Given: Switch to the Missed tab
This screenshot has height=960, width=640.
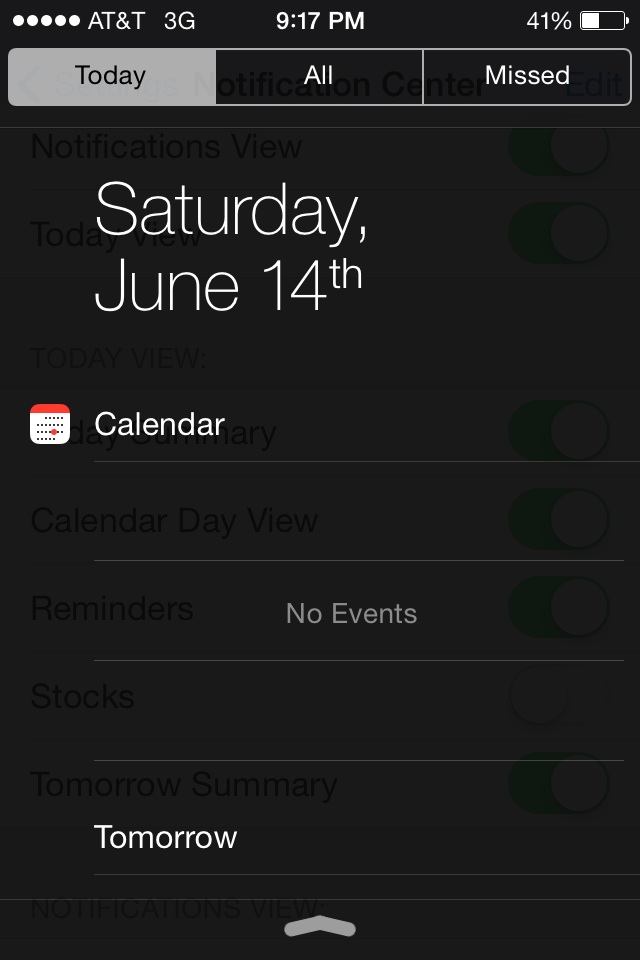Looking at the screenshot, I should coord(527,77).
